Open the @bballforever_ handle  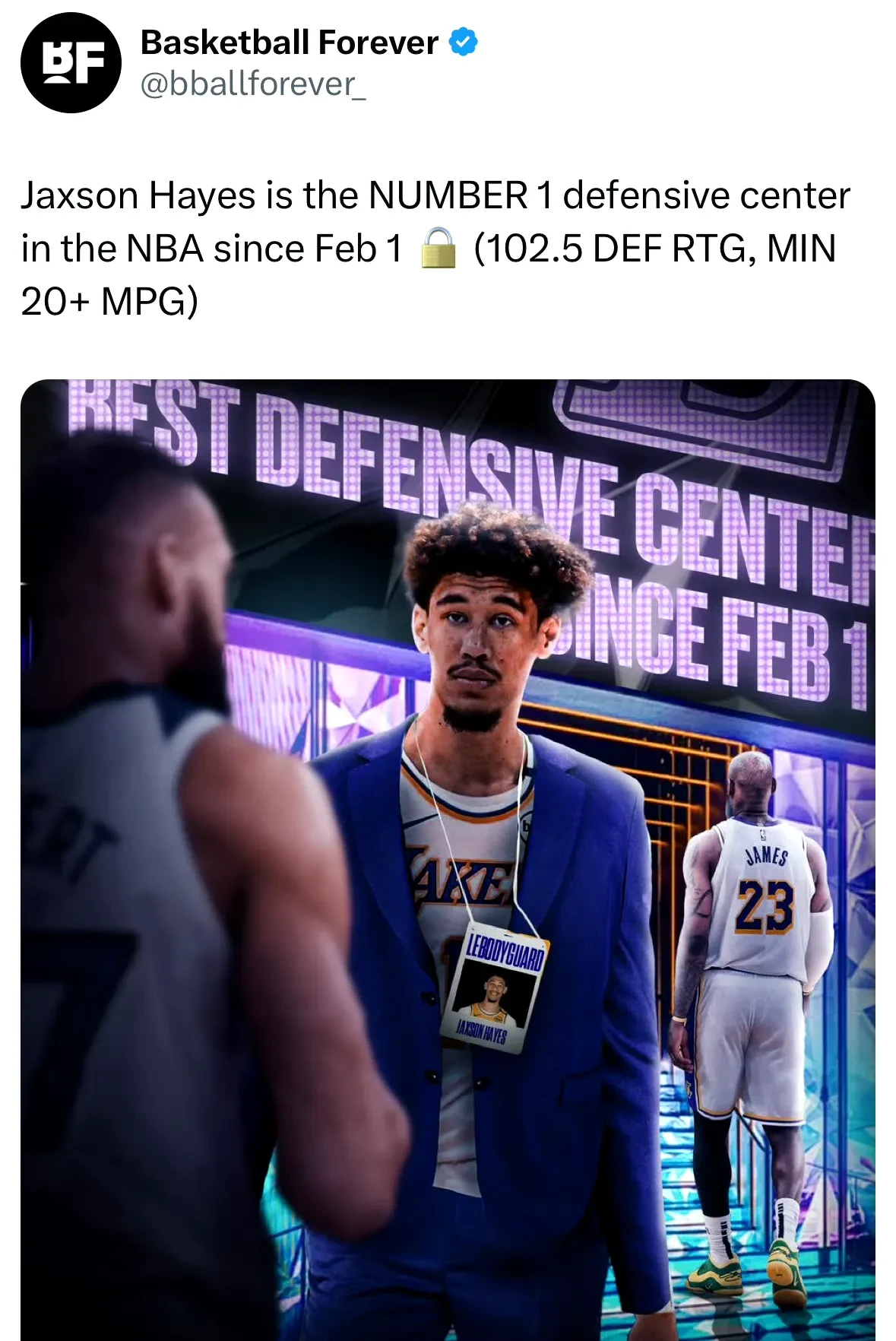[x=253, y=84]
